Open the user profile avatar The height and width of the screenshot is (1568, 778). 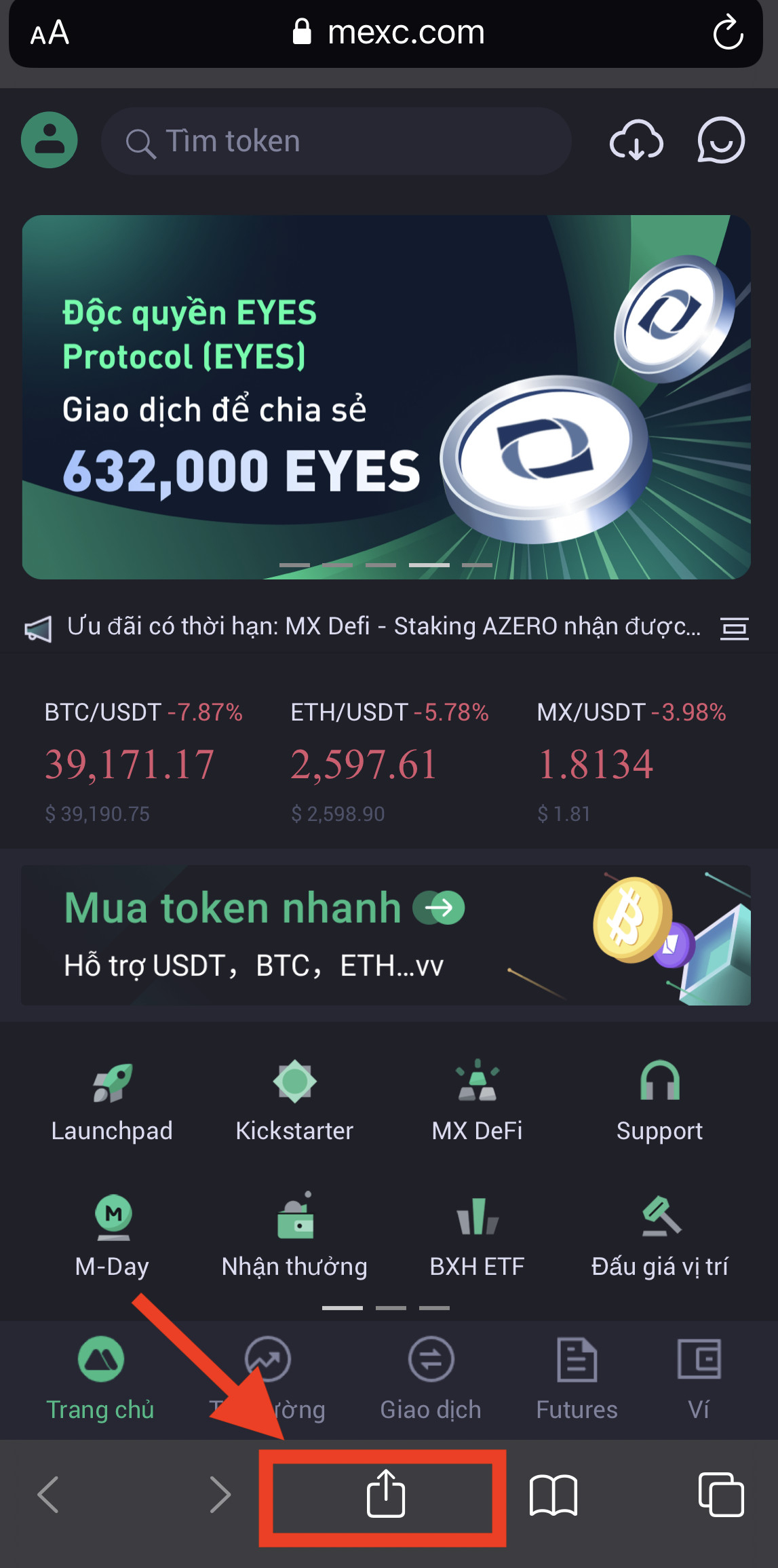tap(50, 140)
